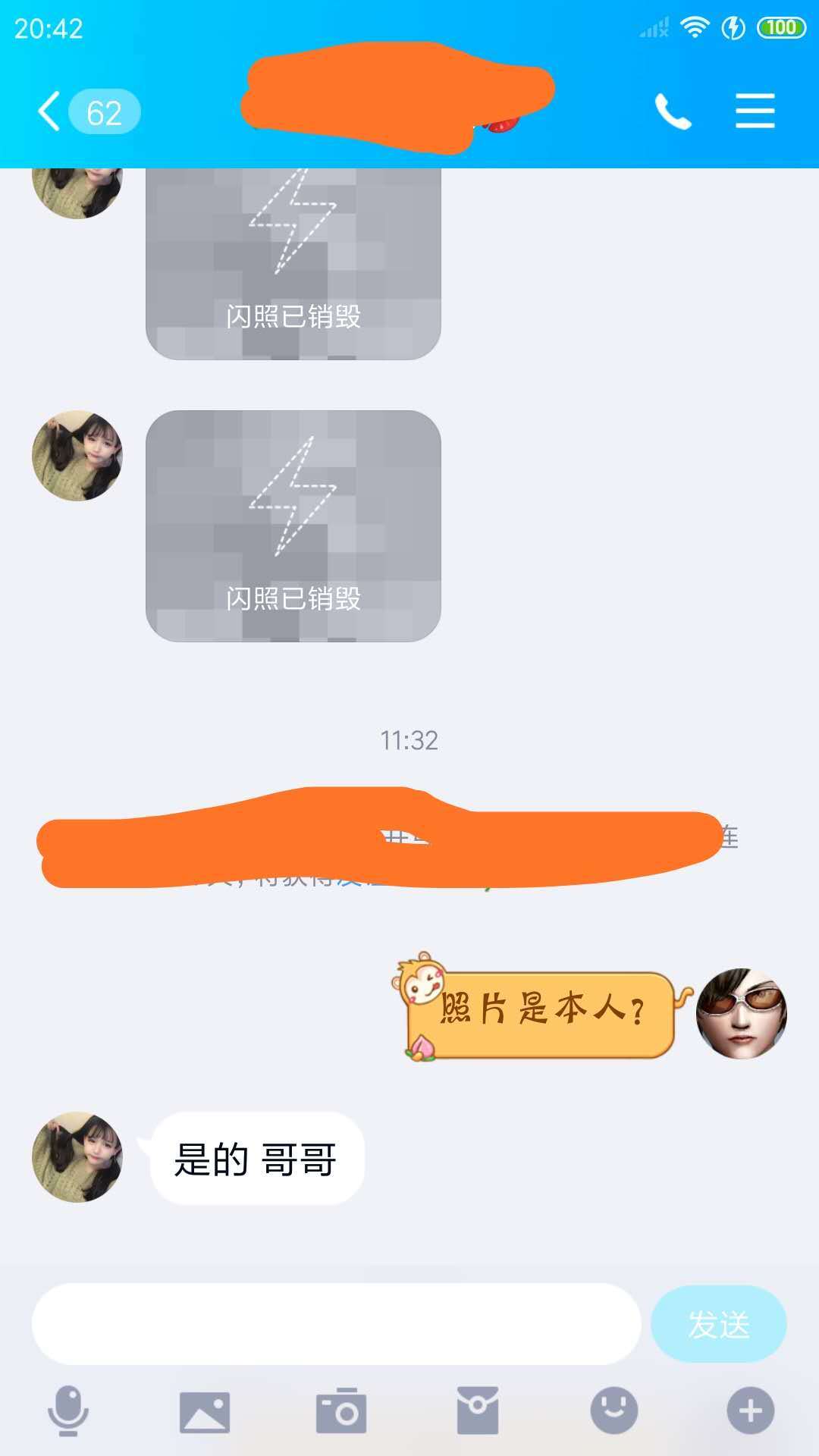This screenshot has height=1456, width=819.
Task: Tap the message input field
Action: click(336, 1324)
